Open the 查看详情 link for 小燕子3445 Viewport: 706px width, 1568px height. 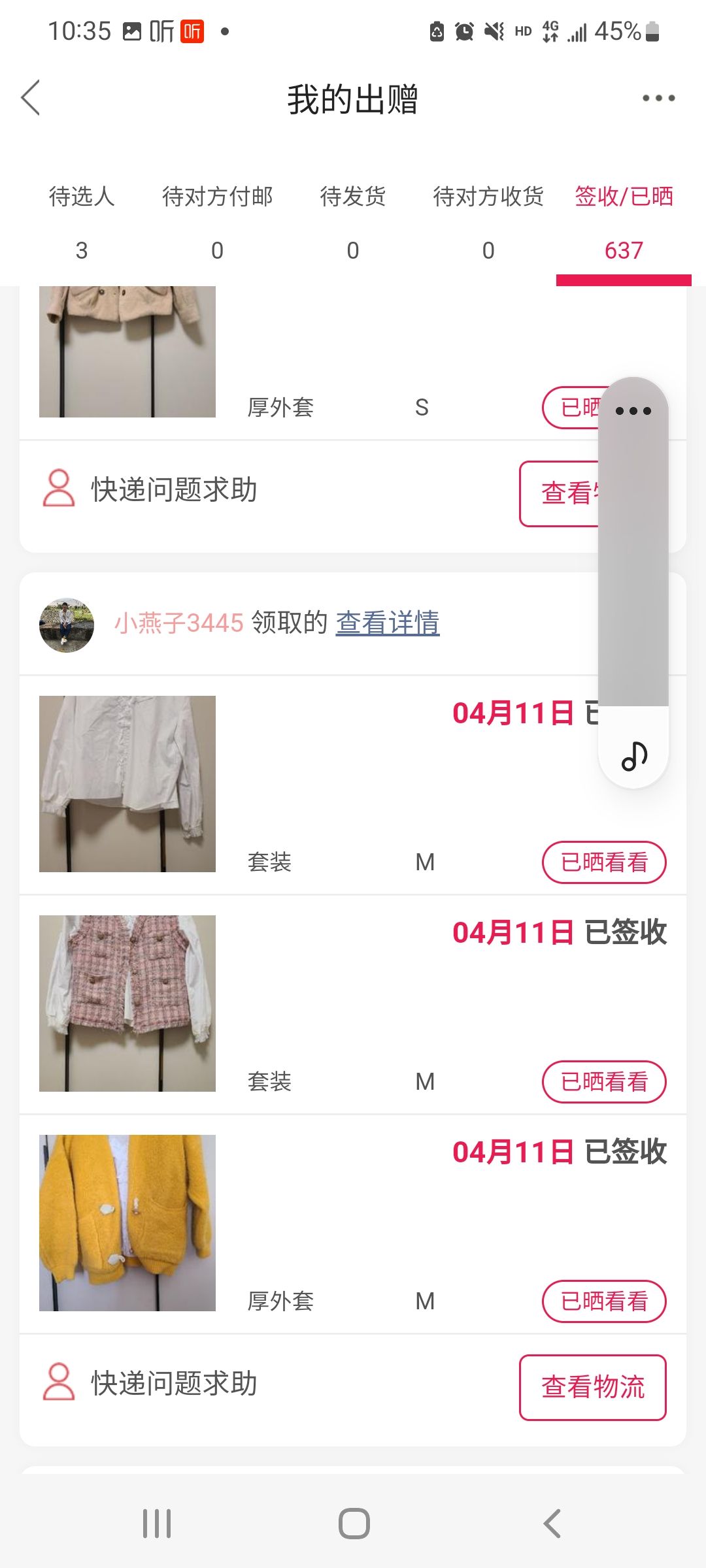[x=388, y=623]
